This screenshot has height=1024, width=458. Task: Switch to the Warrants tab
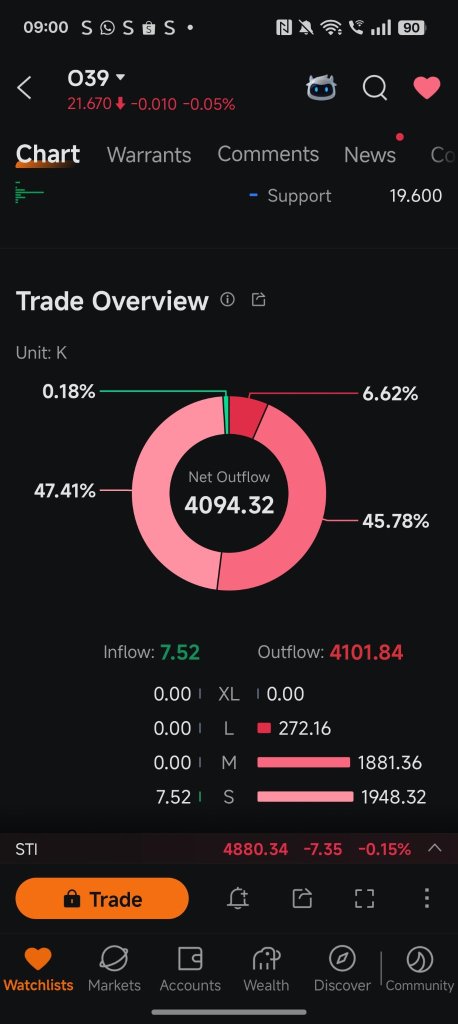click(149, 155)
